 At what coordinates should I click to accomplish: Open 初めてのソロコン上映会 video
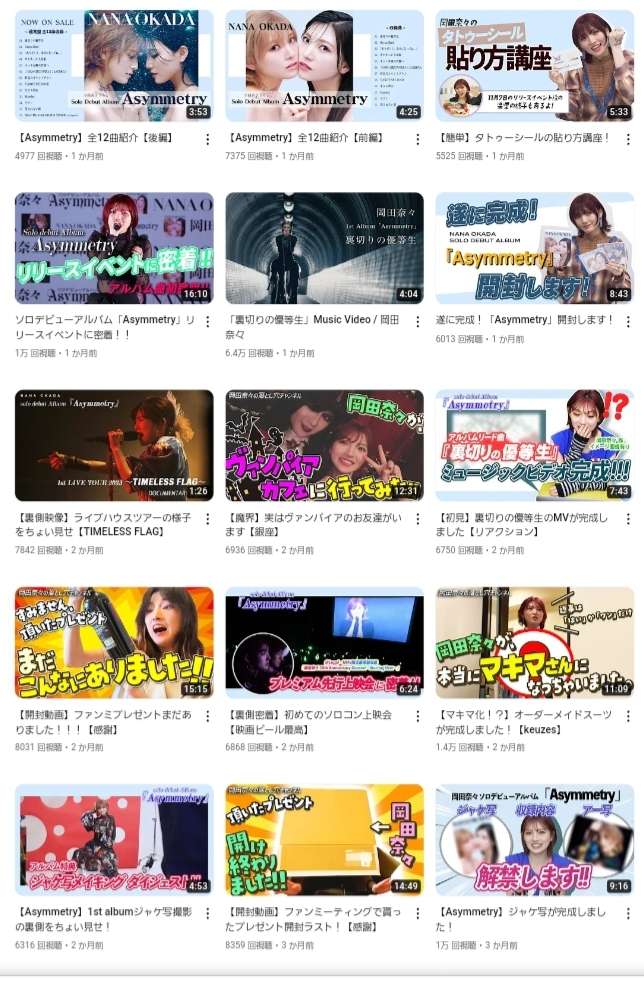click(324, 642)
